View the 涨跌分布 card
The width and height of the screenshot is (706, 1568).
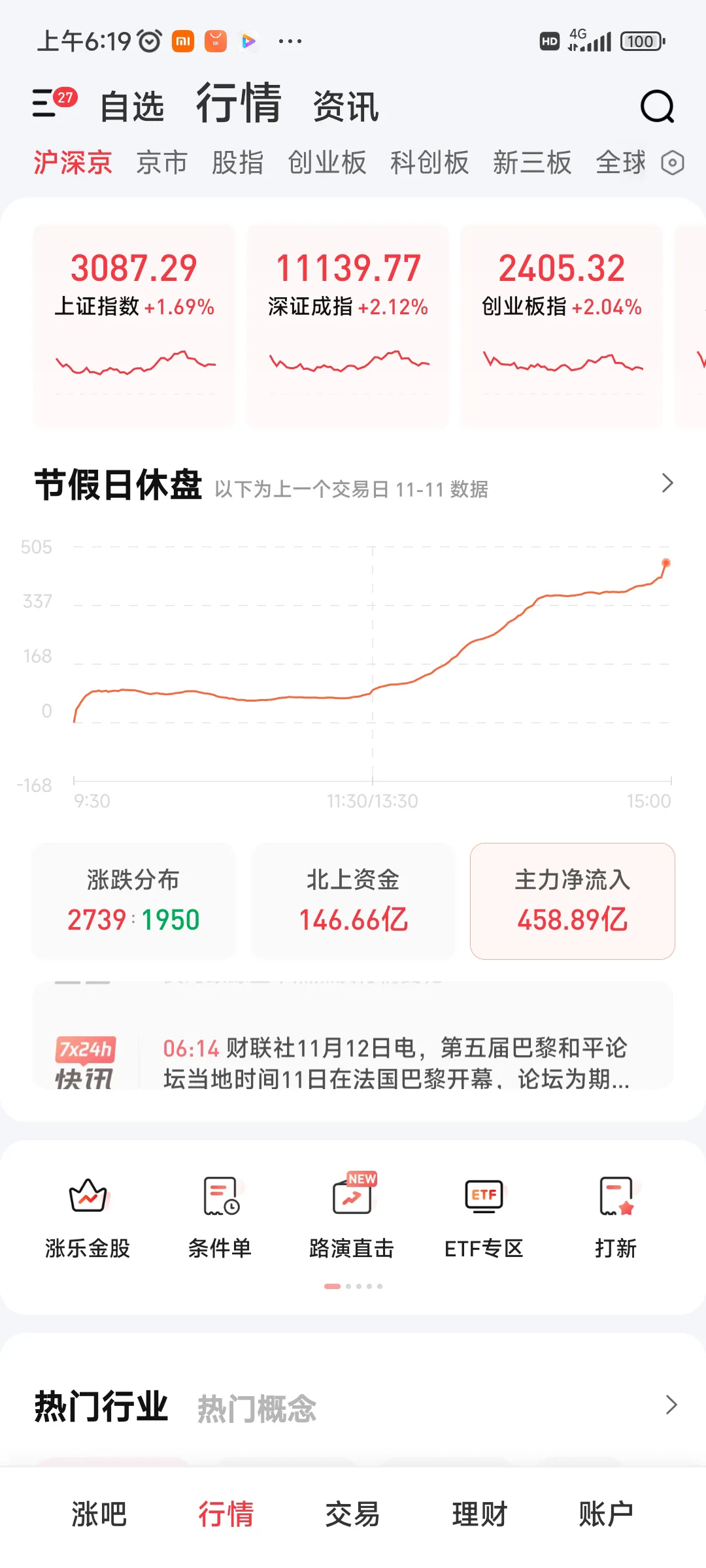pos(133,901)
